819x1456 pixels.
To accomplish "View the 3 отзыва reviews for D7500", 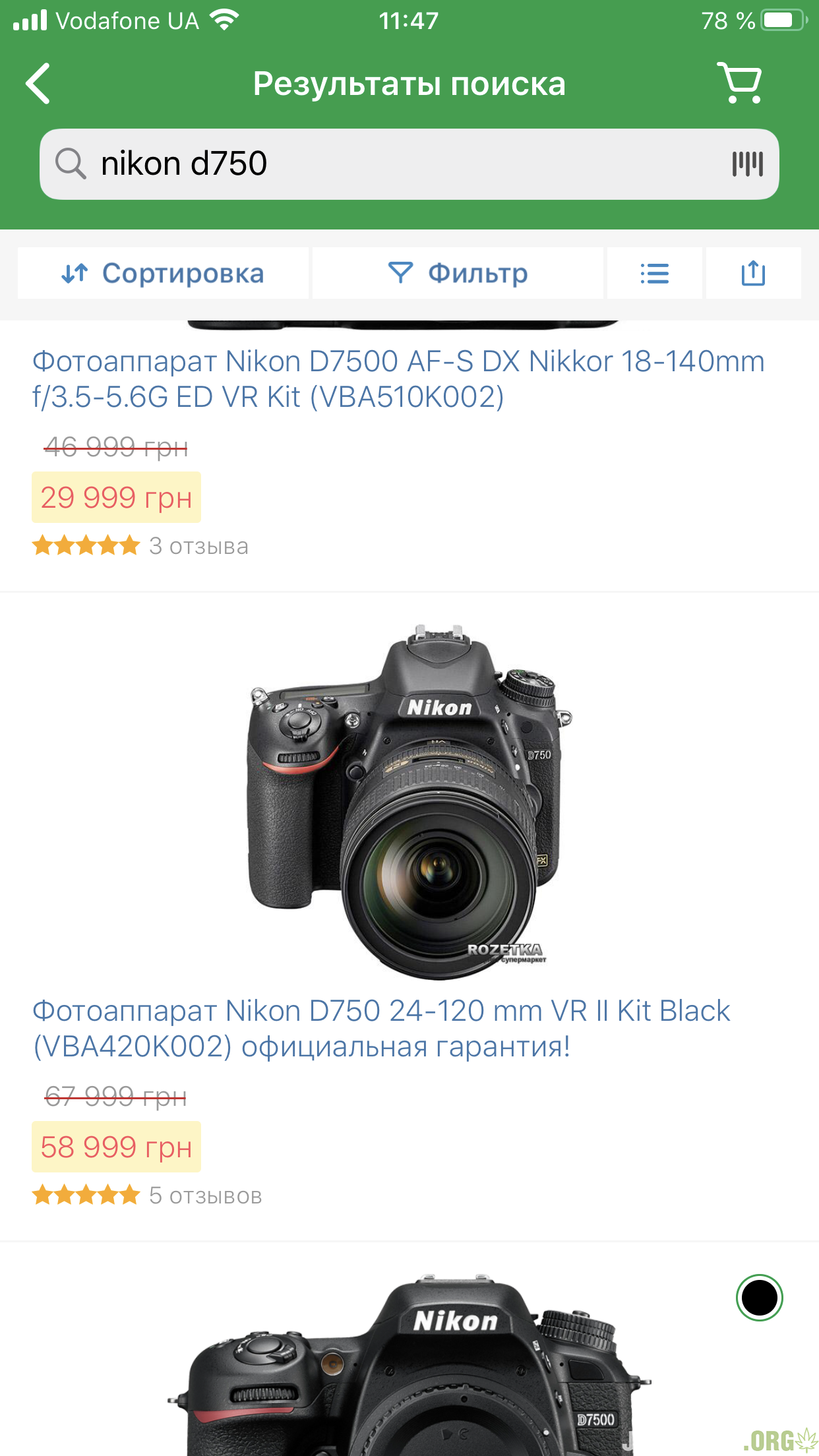I will tap(198, 546).
